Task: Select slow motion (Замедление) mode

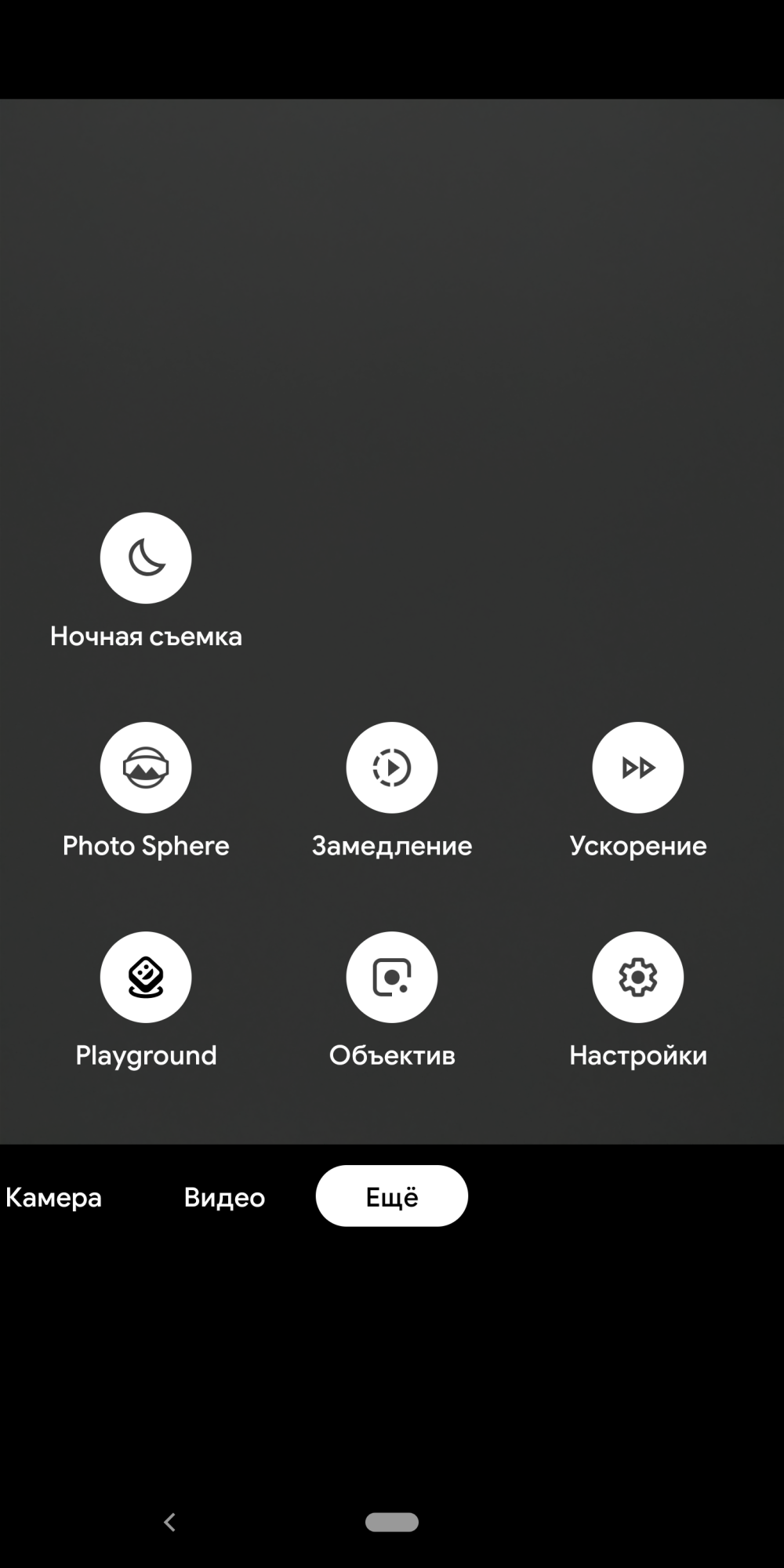Action: (x=392, y=768)
